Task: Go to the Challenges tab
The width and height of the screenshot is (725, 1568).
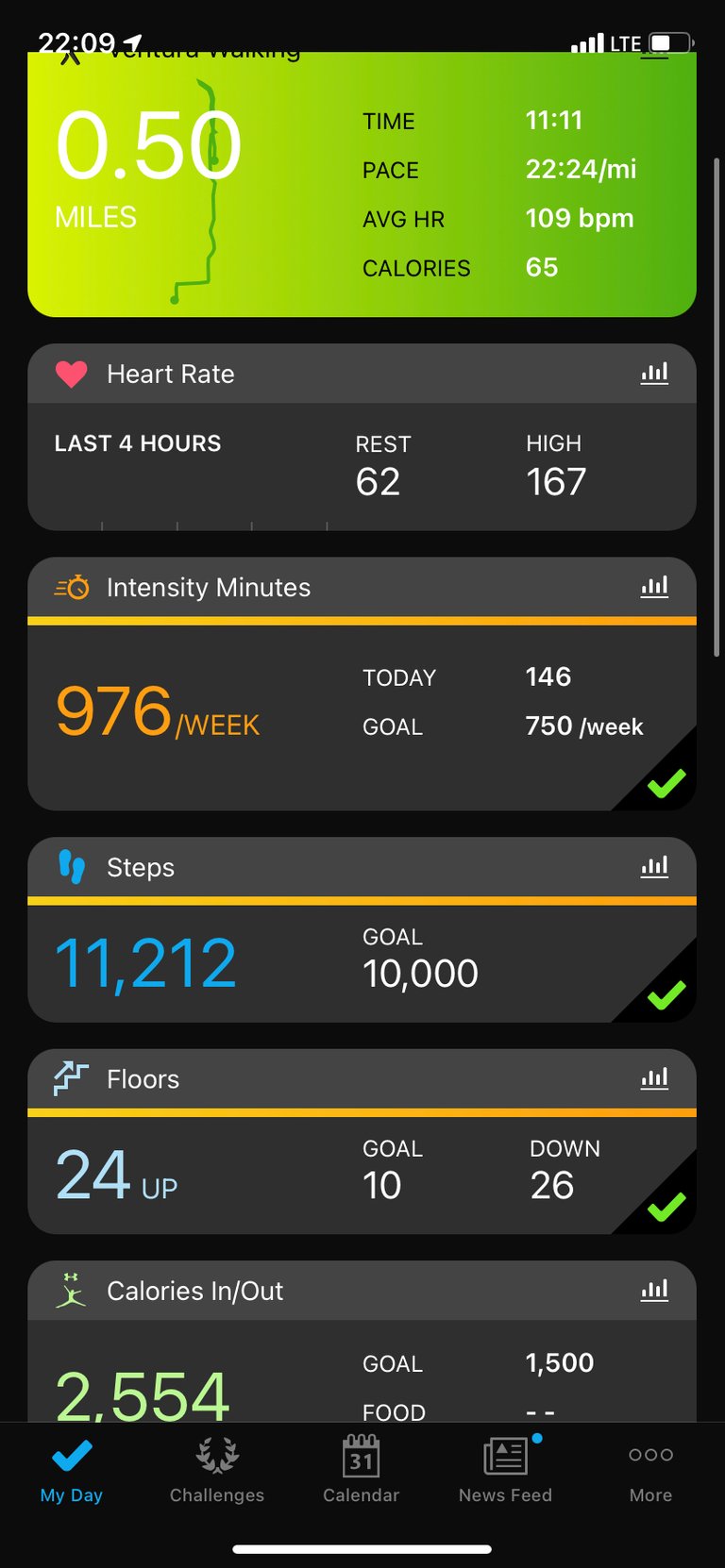Action: coord(217,1470)
